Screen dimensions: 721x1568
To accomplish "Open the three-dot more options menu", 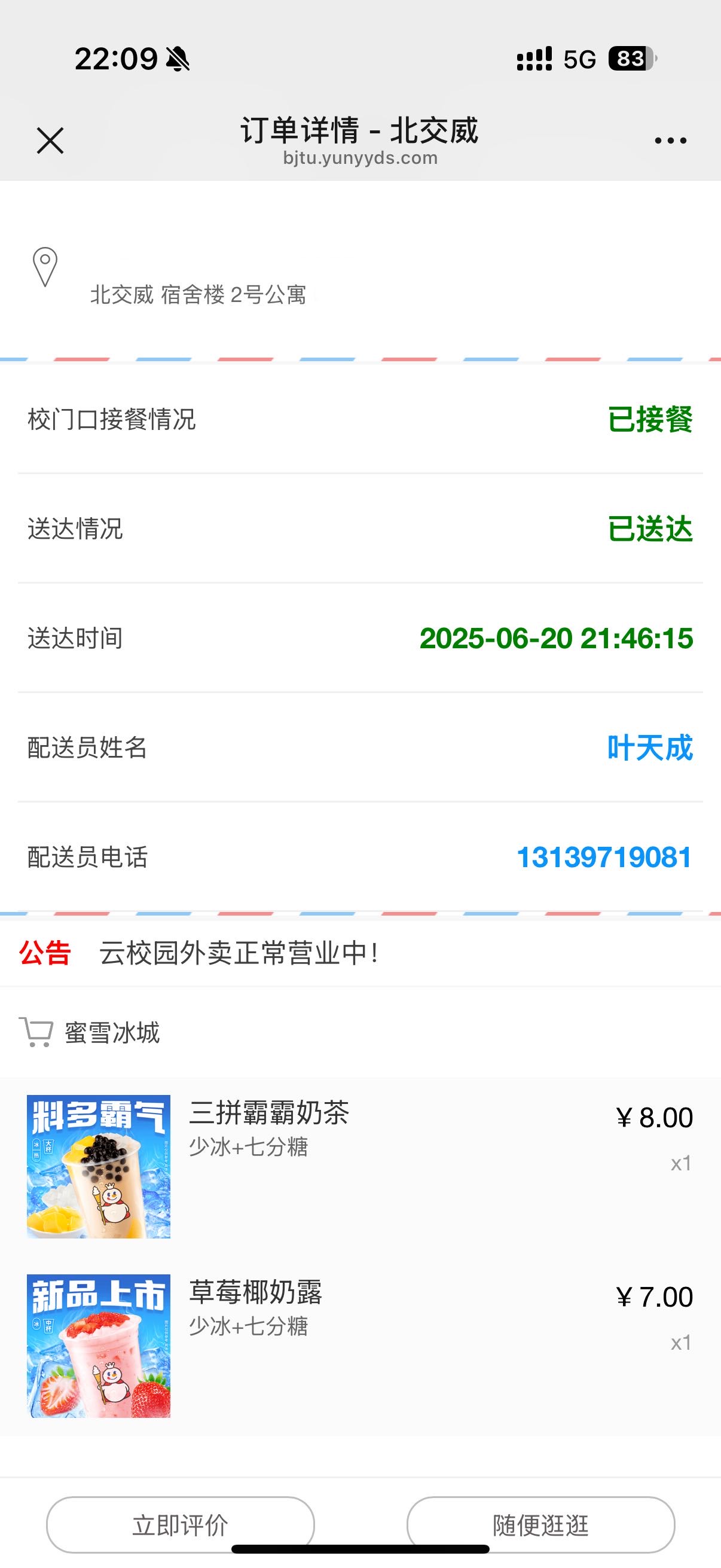I will (671, 141).
